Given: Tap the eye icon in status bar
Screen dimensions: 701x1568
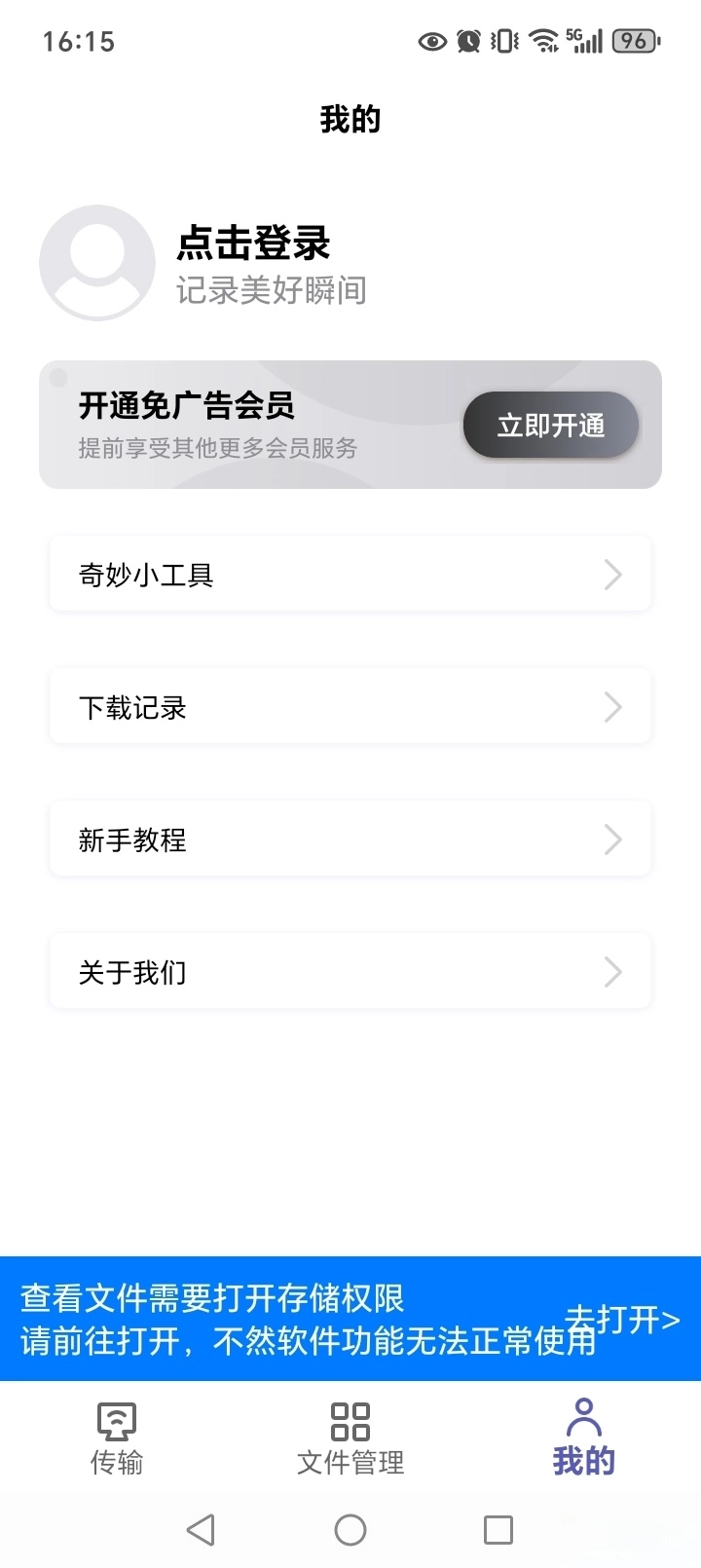Looking at the screenshot, I should [431, 41].
